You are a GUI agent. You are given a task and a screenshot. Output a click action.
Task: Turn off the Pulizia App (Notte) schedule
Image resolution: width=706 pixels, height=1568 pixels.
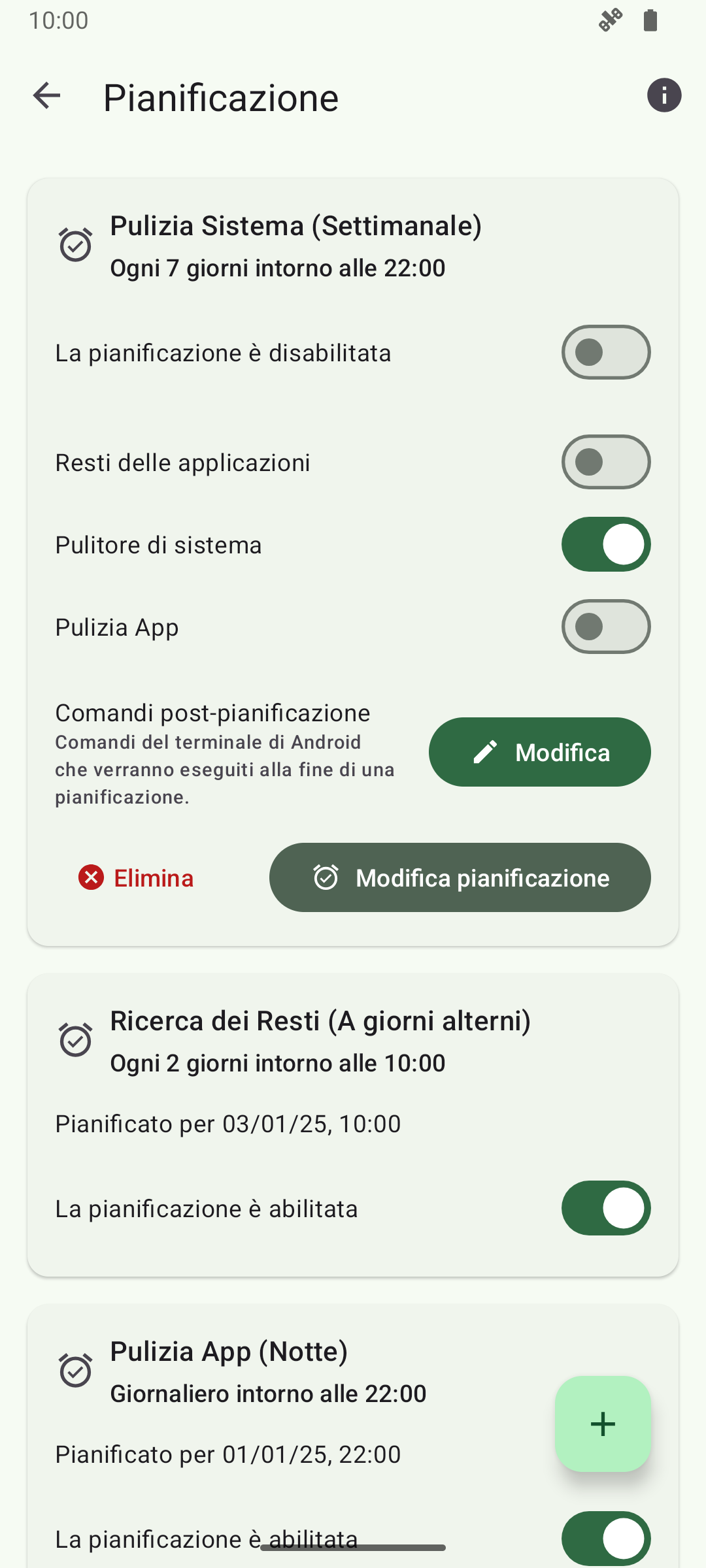click(605, 1538)
